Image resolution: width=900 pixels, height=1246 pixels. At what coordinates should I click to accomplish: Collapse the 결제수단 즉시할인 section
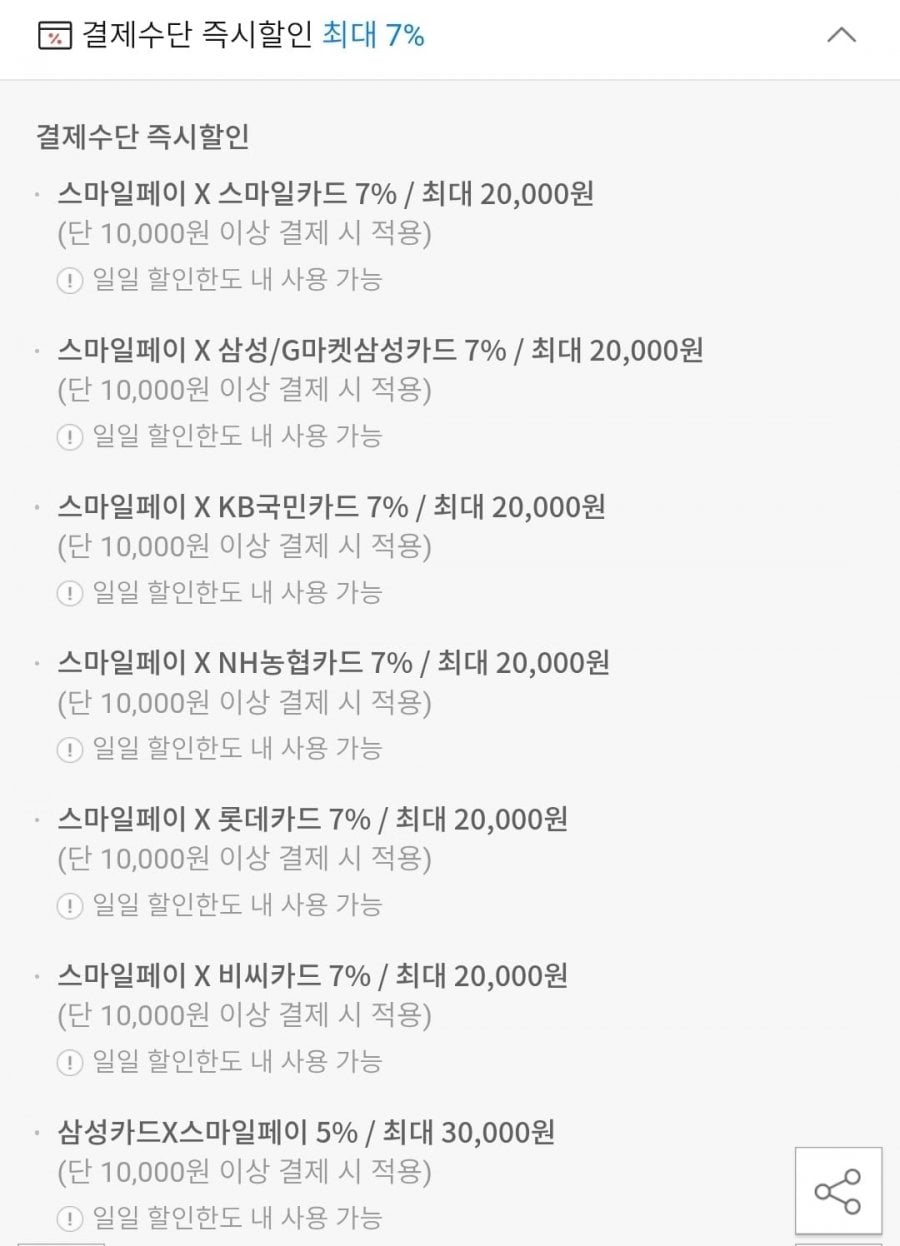coord(841,36)
